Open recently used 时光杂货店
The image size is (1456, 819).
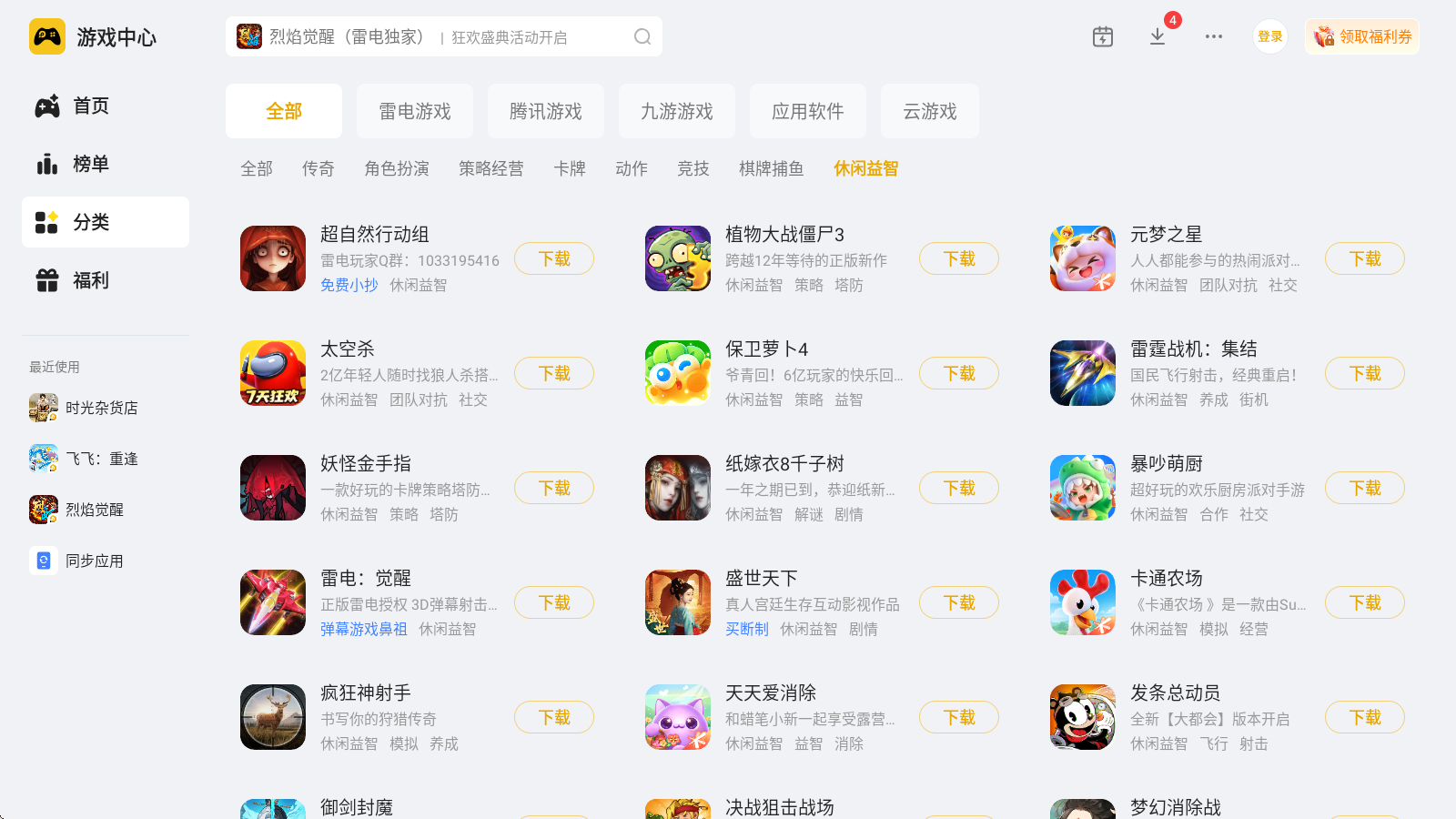(x=100, y=408)
